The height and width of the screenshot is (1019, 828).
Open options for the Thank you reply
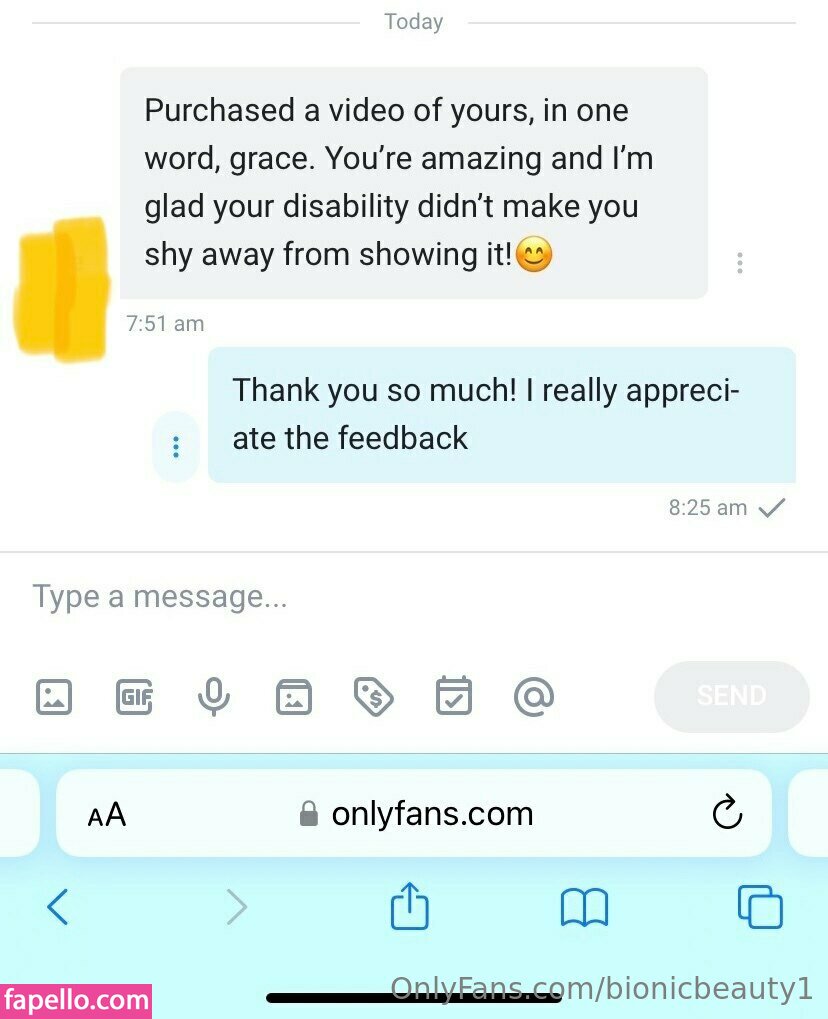pos(176,447)
